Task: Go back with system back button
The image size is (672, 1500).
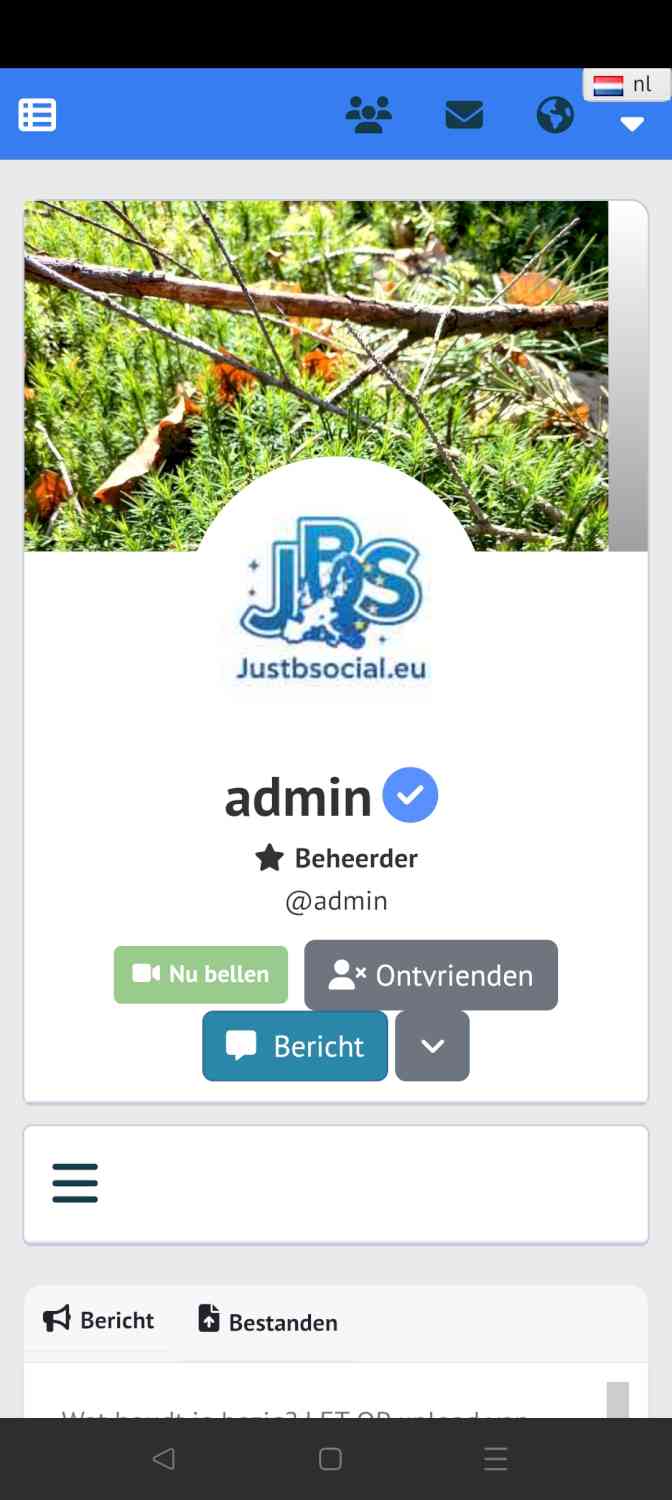Action: (164, 1459)
